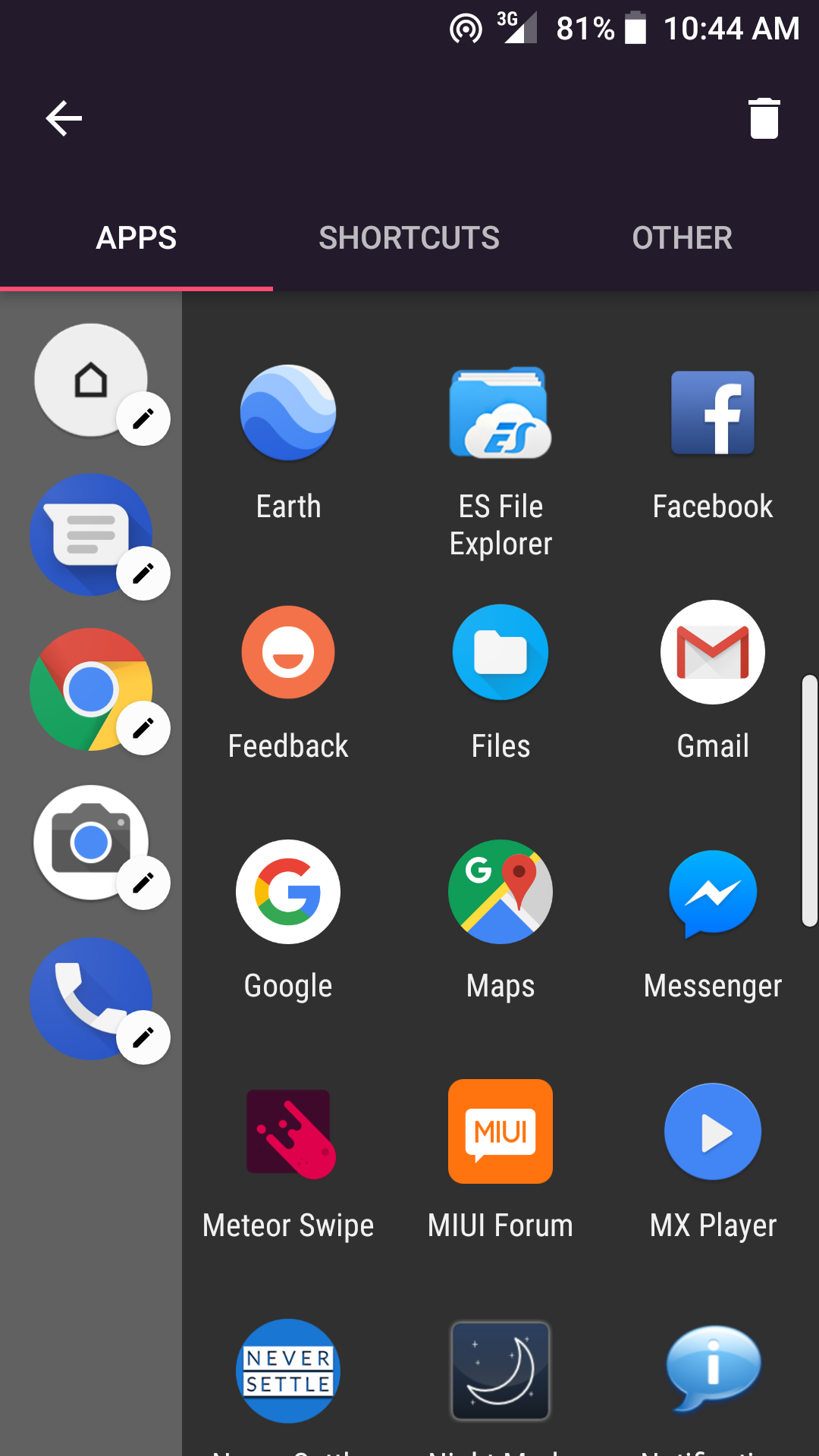Switch to the Shortcuts tab
Screen dimensions: 819x1456
(409, 238)
